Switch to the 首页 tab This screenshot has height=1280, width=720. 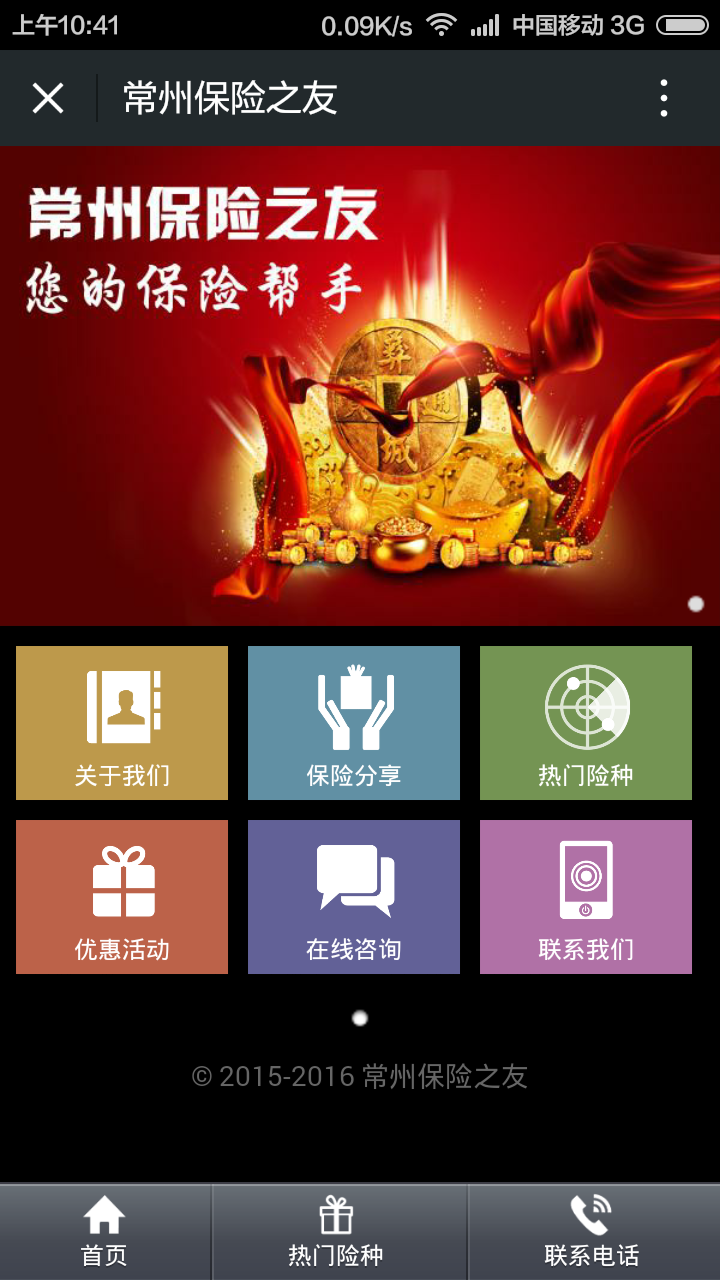105,1233
